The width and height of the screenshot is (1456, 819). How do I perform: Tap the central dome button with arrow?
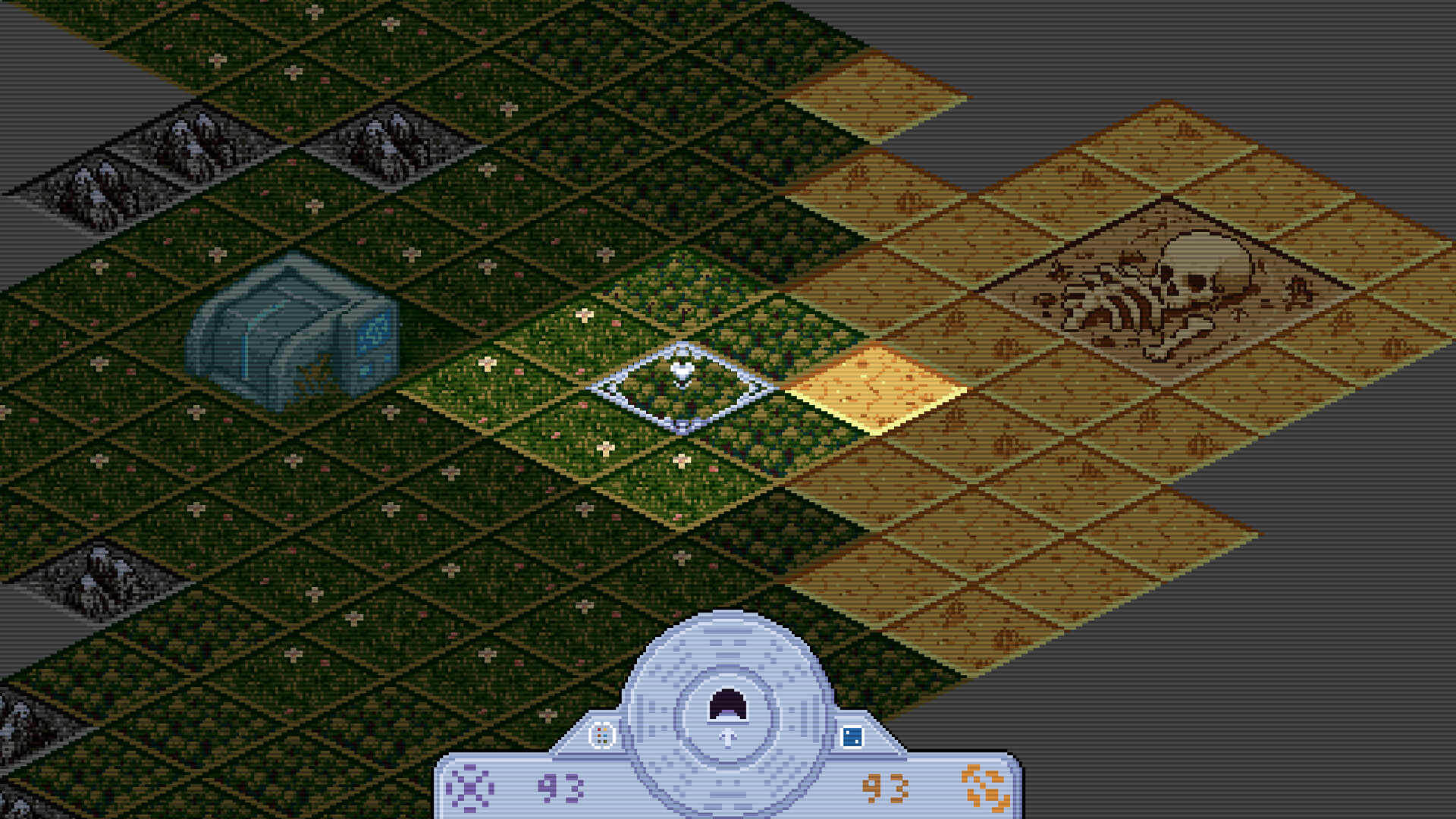coord(727,717)
